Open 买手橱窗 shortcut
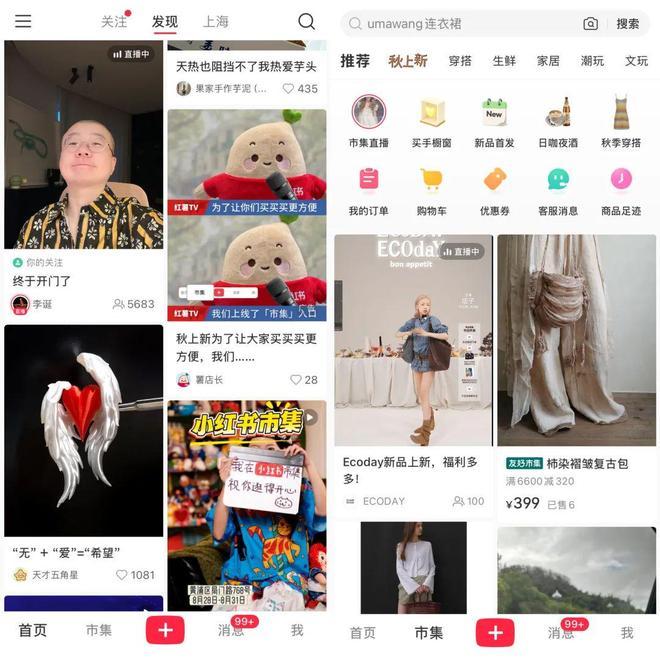This screenshot has width=660, height=660. [431, 122]
